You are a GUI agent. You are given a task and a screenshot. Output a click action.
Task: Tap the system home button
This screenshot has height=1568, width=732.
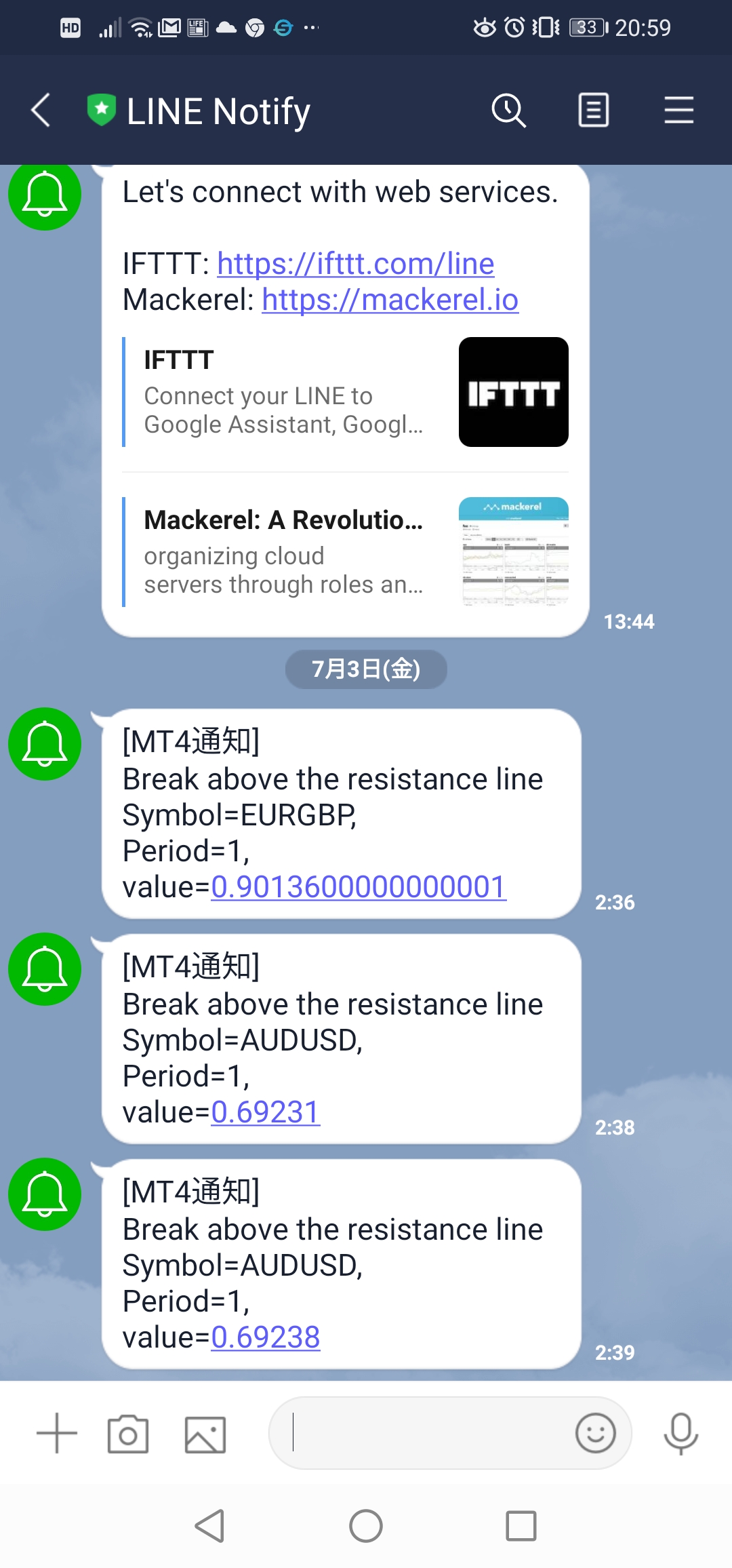coord(366,1526)
